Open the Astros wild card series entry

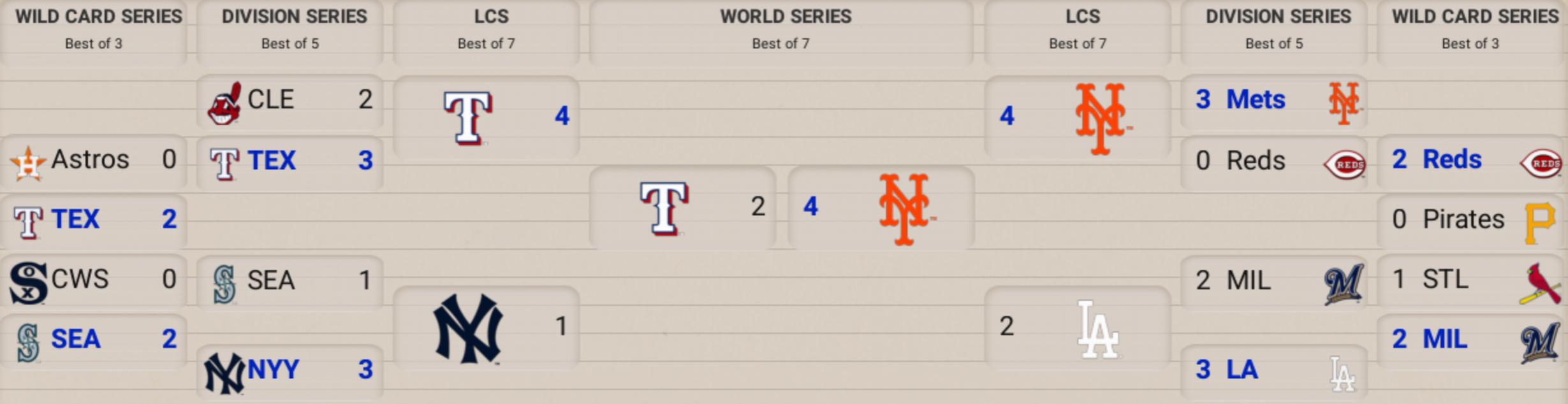coord(93,160)
